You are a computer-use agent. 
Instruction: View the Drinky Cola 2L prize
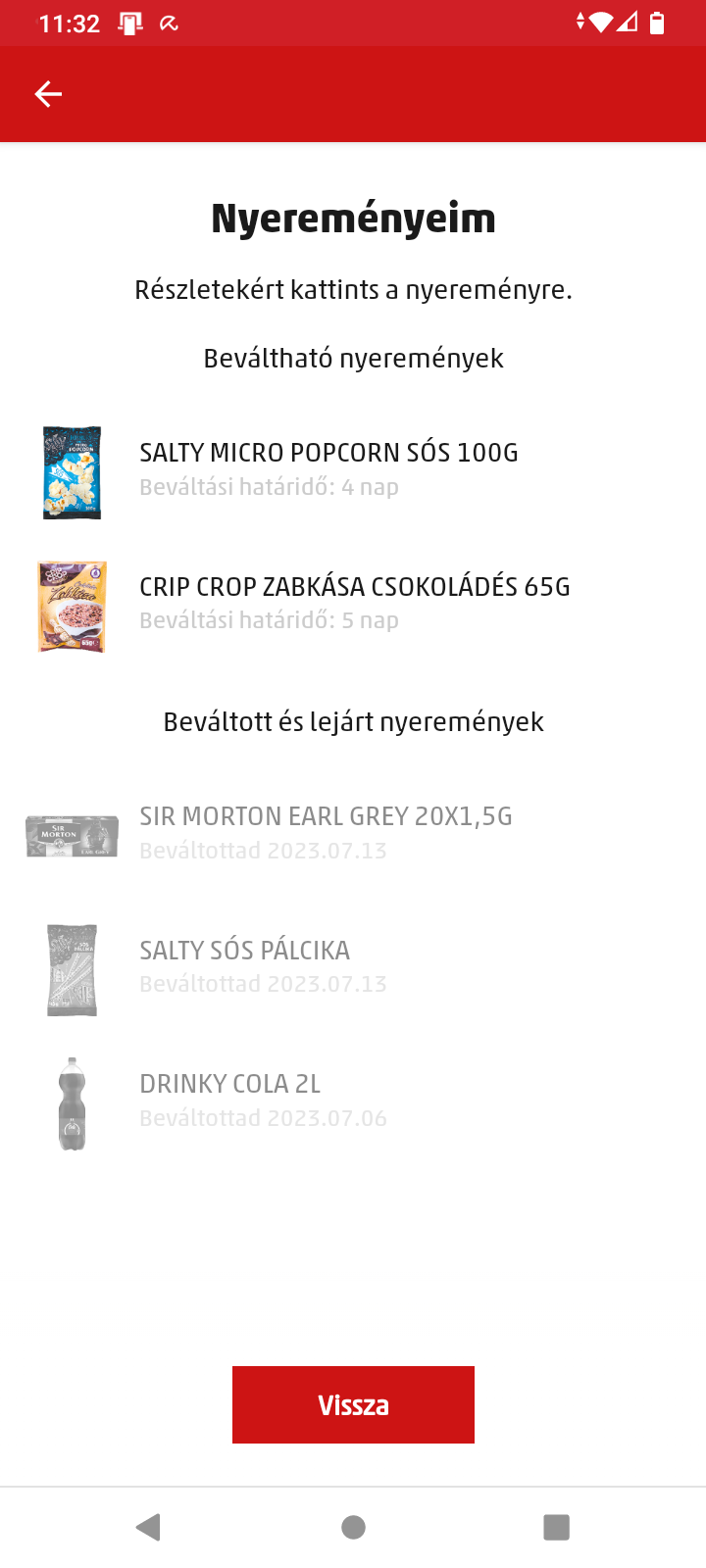(x=230, y=1100)
